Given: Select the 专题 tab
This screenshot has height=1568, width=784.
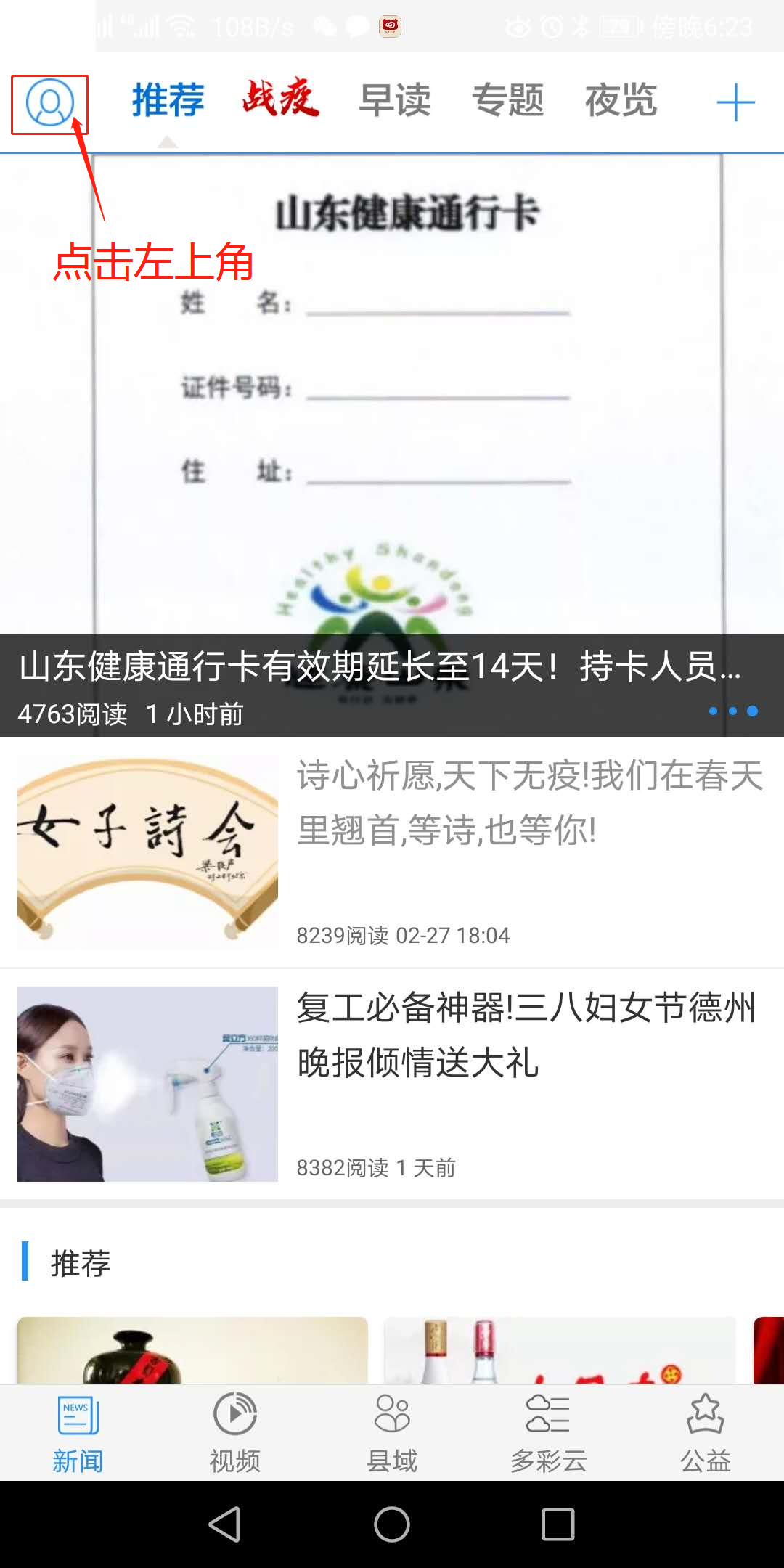Looking at the screenshot, I should point(508,100).
